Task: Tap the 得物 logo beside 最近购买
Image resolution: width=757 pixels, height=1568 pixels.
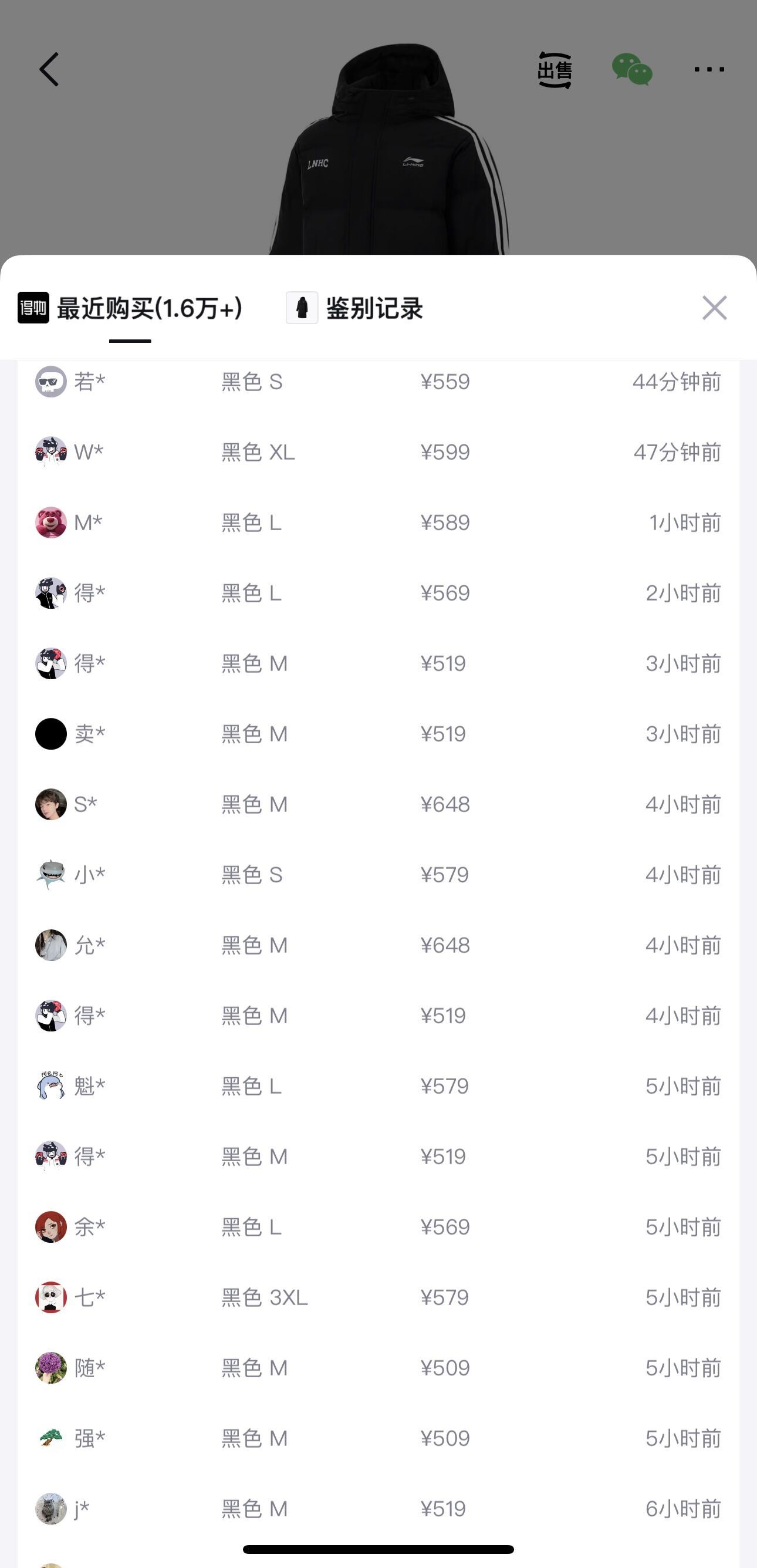Action: [33, 308]
